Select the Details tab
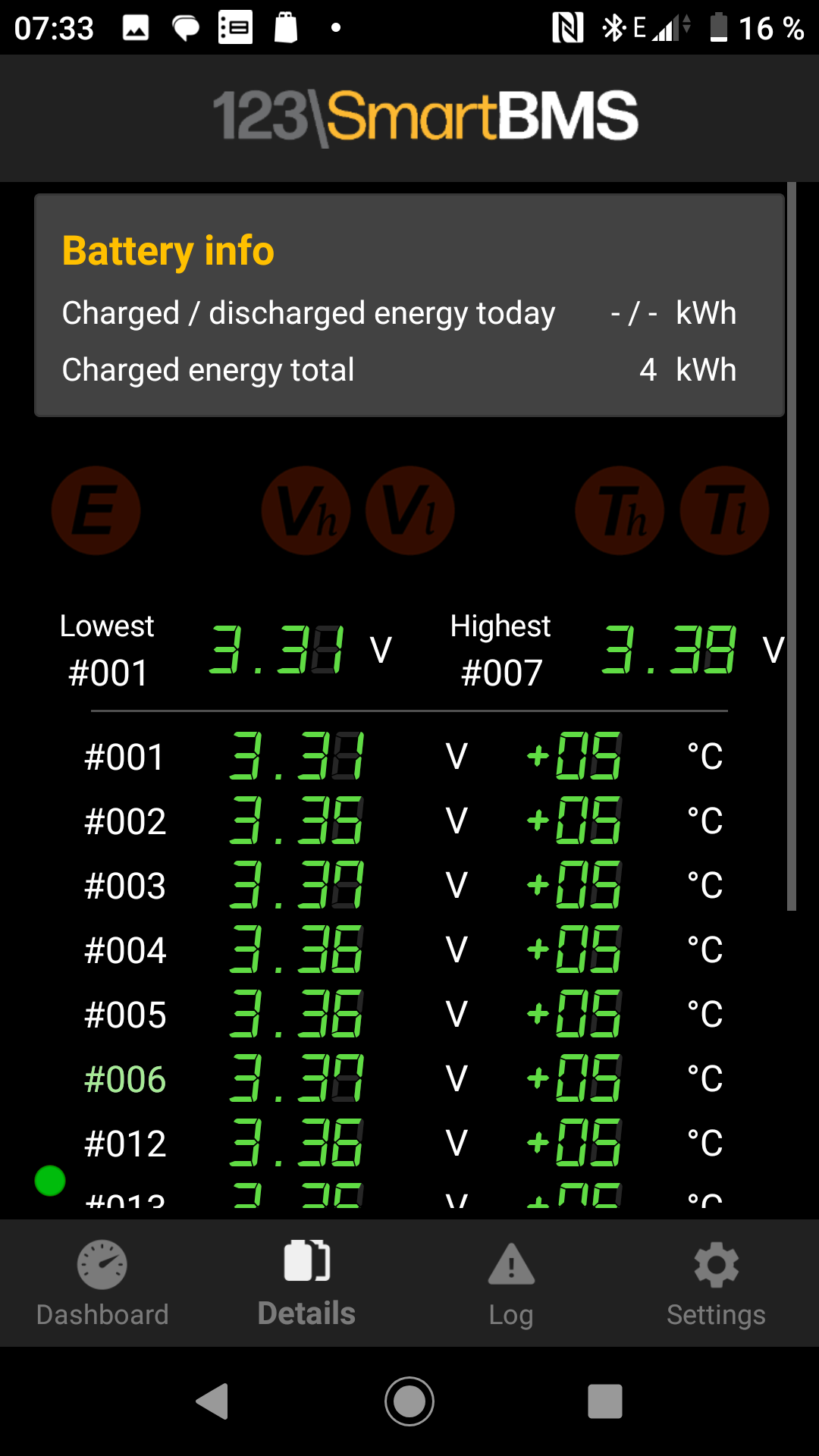 306,1283
